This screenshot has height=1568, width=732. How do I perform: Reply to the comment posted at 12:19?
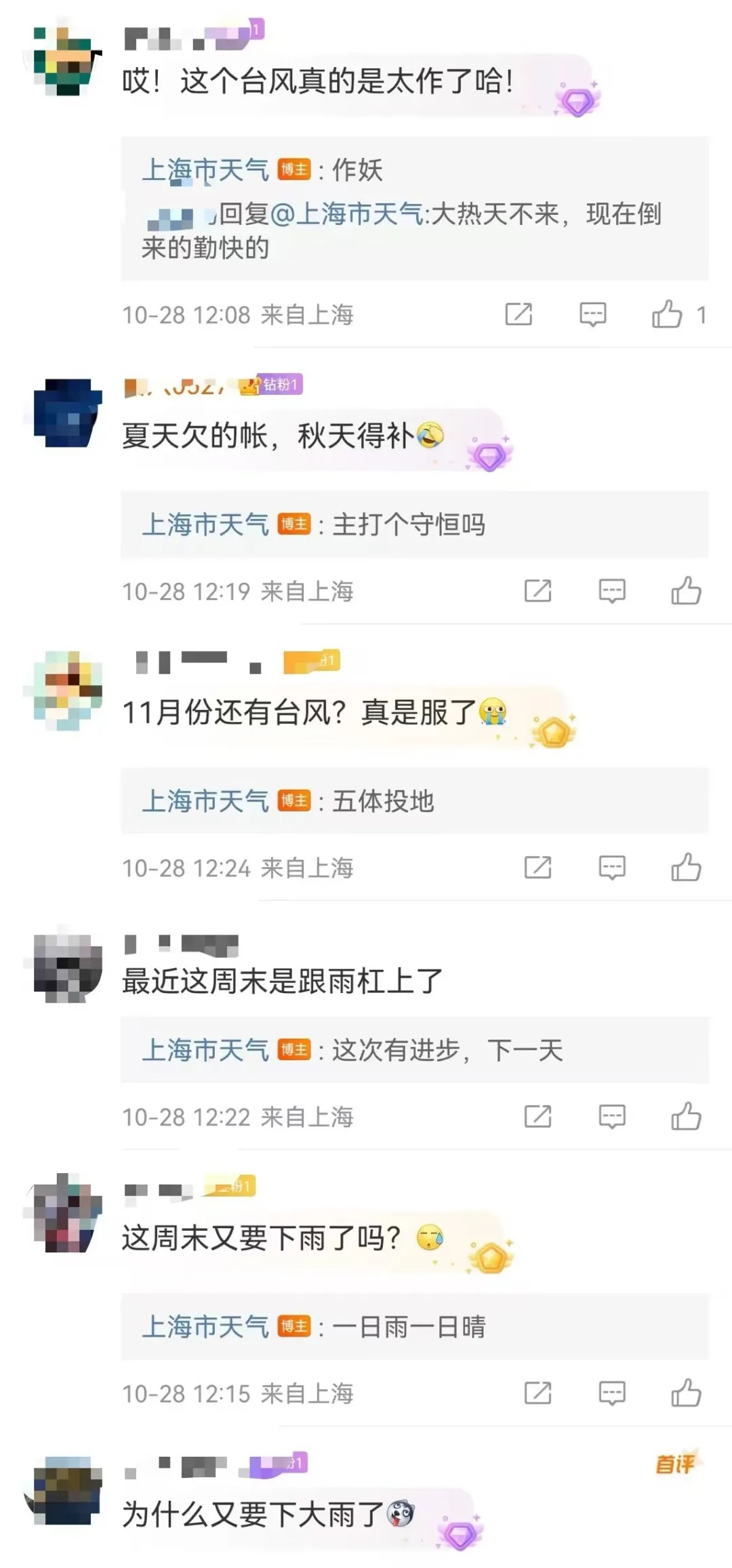tap(611, 591)
